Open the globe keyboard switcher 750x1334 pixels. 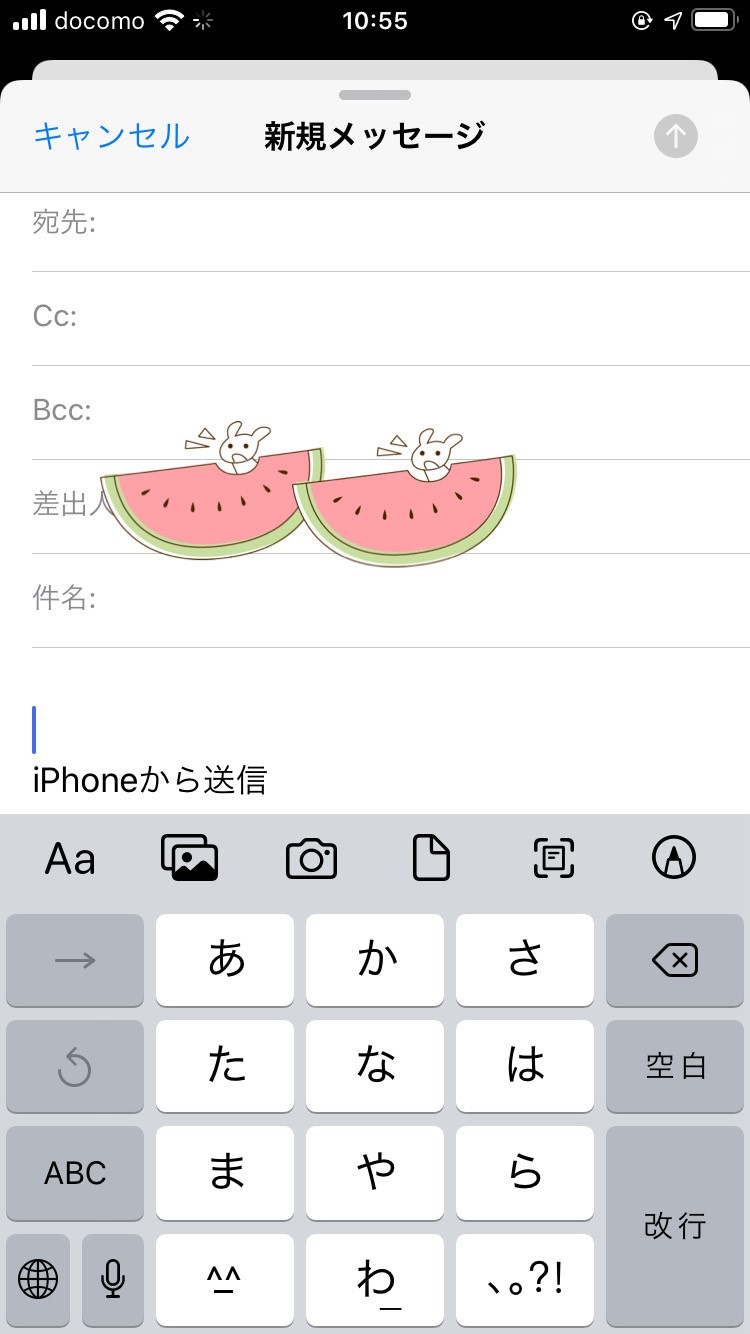(x=38, y=1277)
